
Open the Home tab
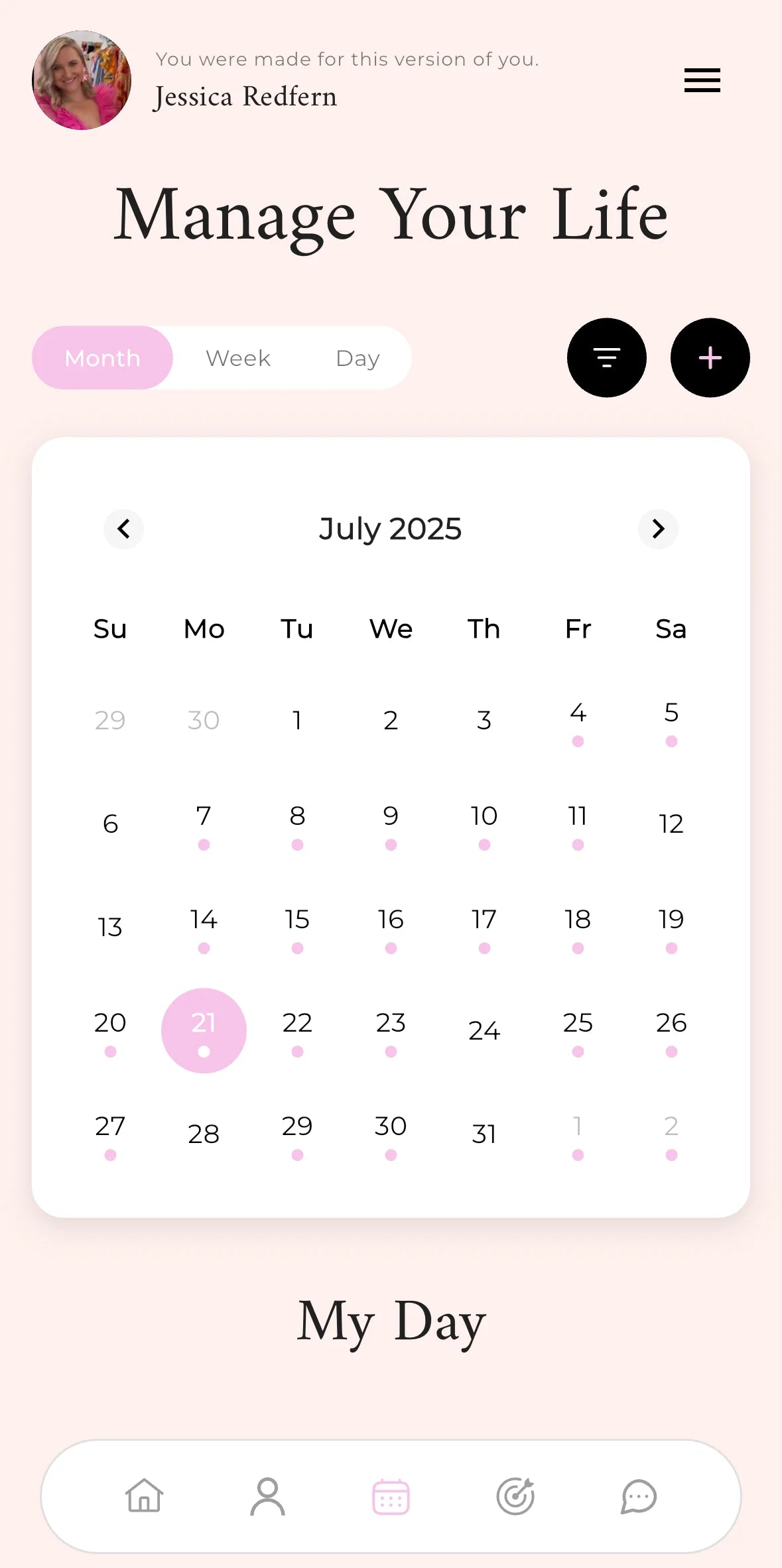coord(144,1496)
